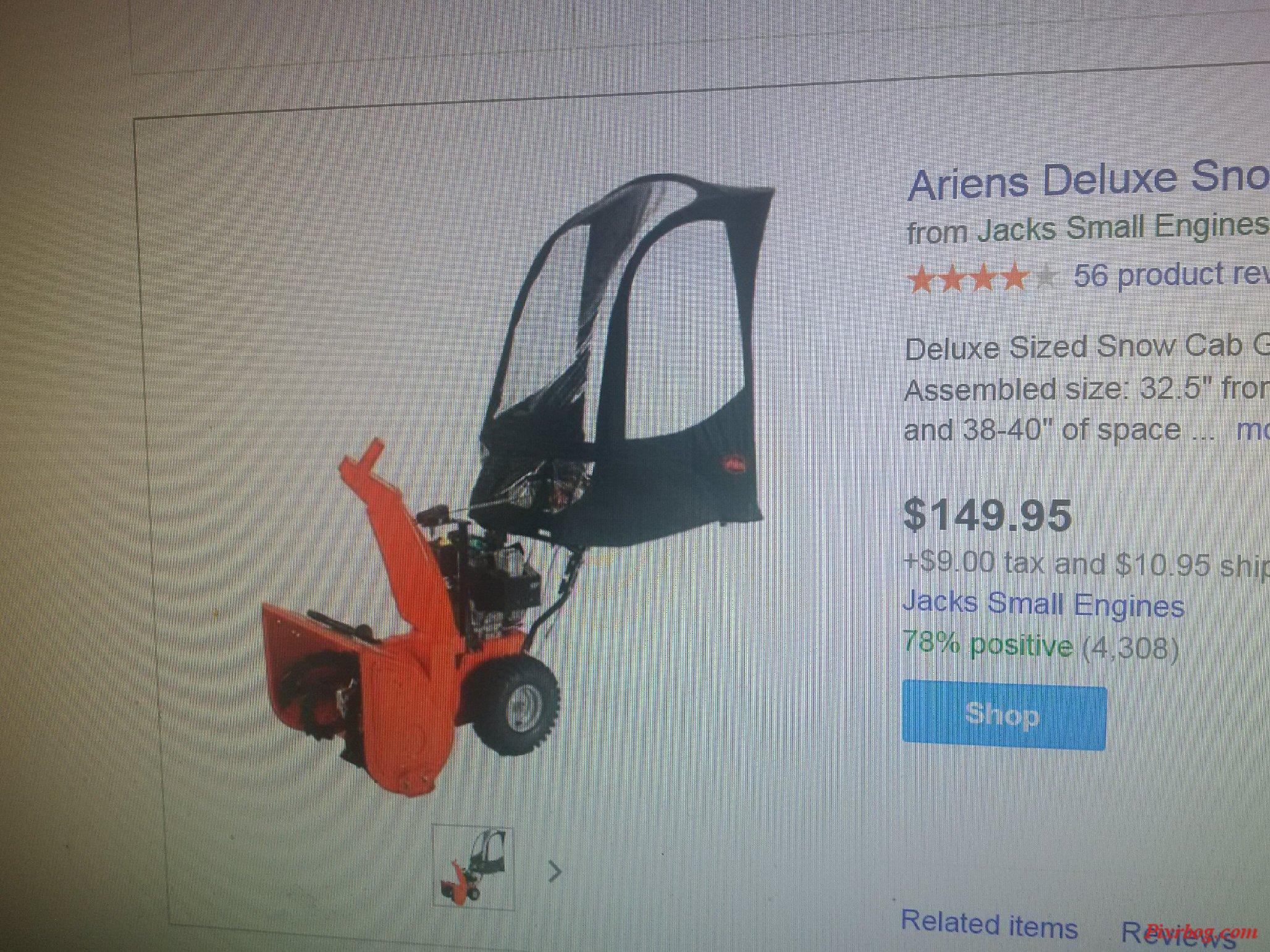
Task: Show the next product image with the chevron
Action: (555, 872)
